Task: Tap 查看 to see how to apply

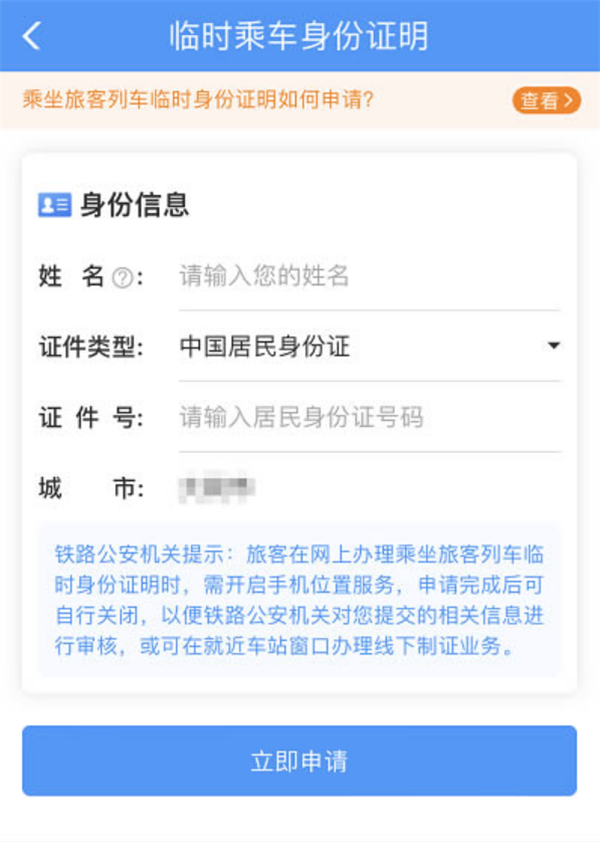Action: tap(546, 100)
